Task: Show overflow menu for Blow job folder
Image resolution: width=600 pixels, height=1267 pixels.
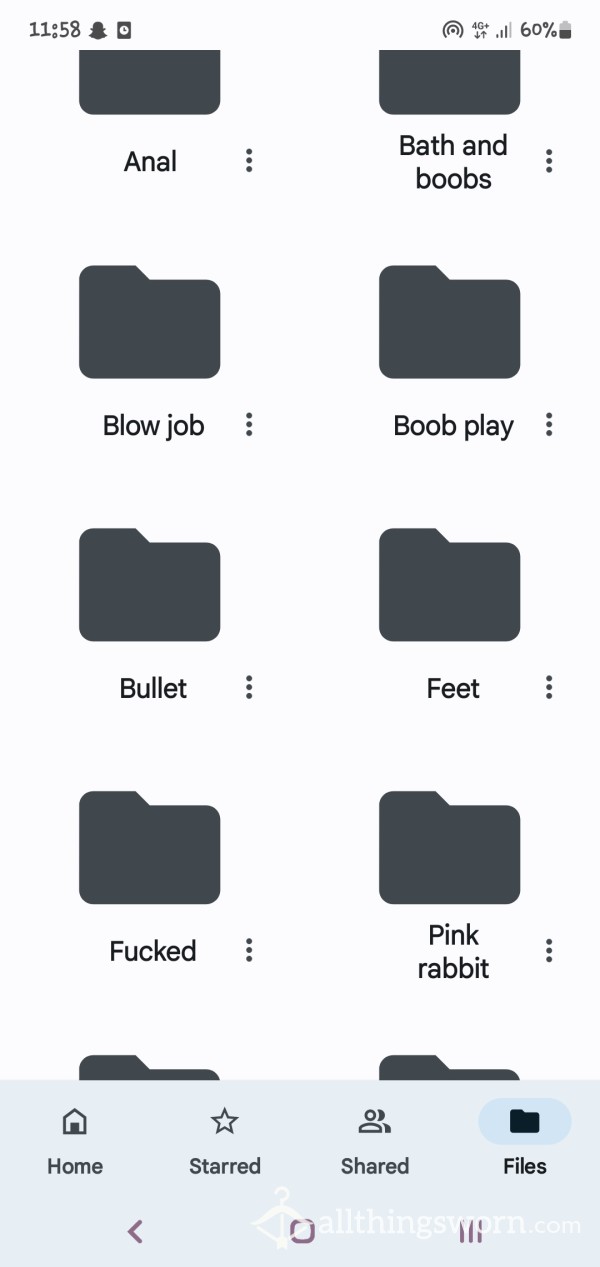Action: 249,425
